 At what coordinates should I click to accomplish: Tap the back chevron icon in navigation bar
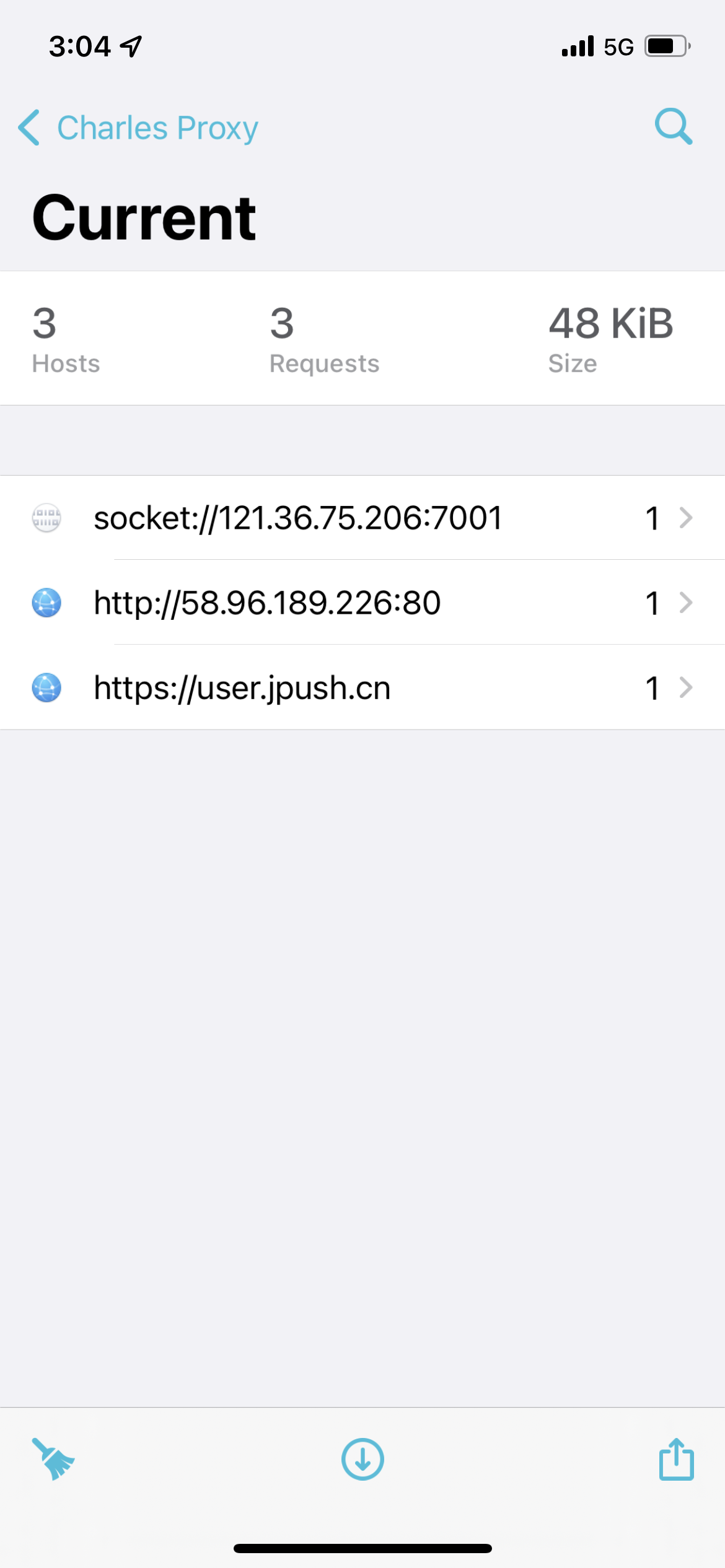[29, 127]
